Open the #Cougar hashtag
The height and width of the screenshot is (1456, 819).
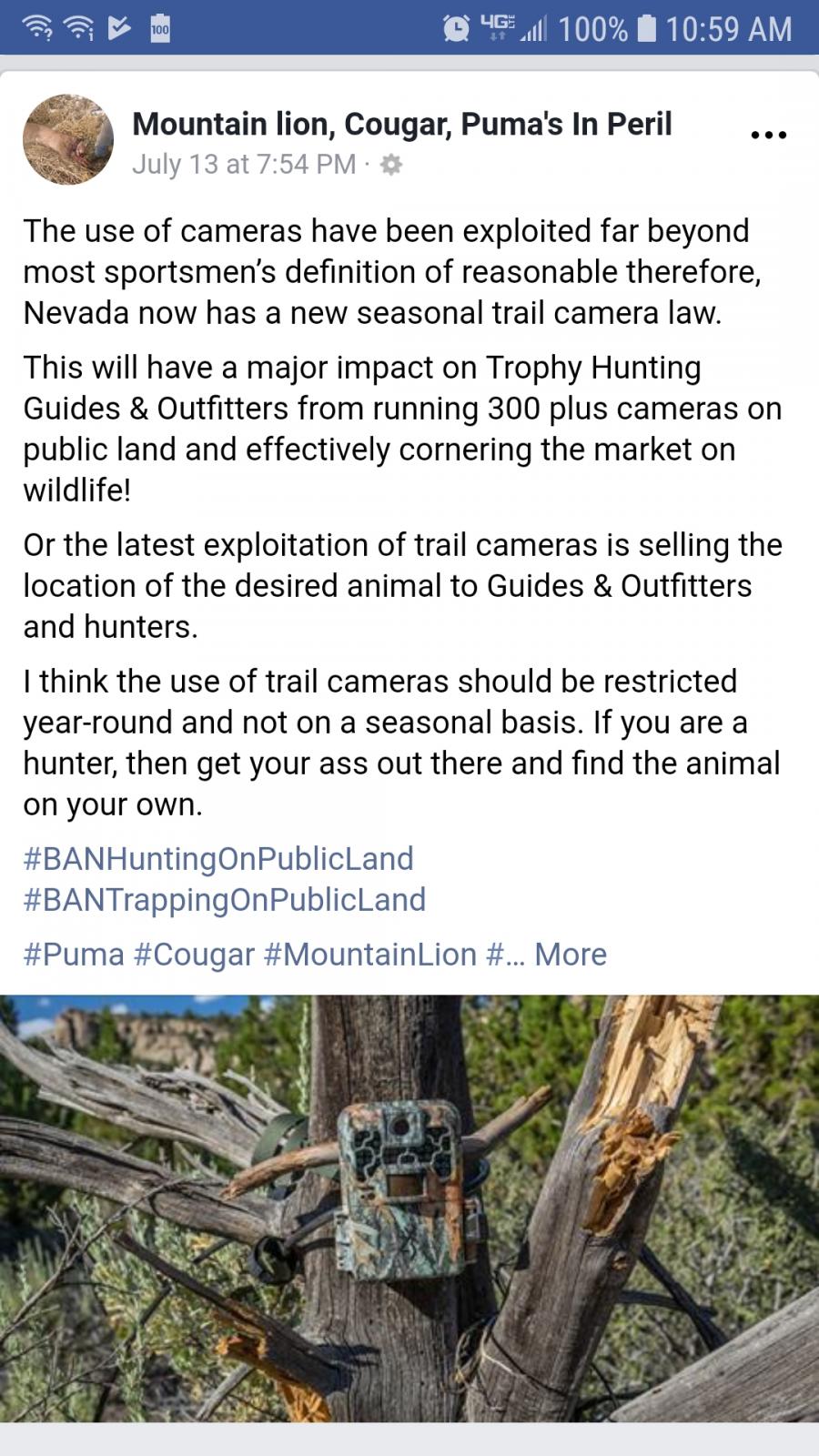point(194,954)
